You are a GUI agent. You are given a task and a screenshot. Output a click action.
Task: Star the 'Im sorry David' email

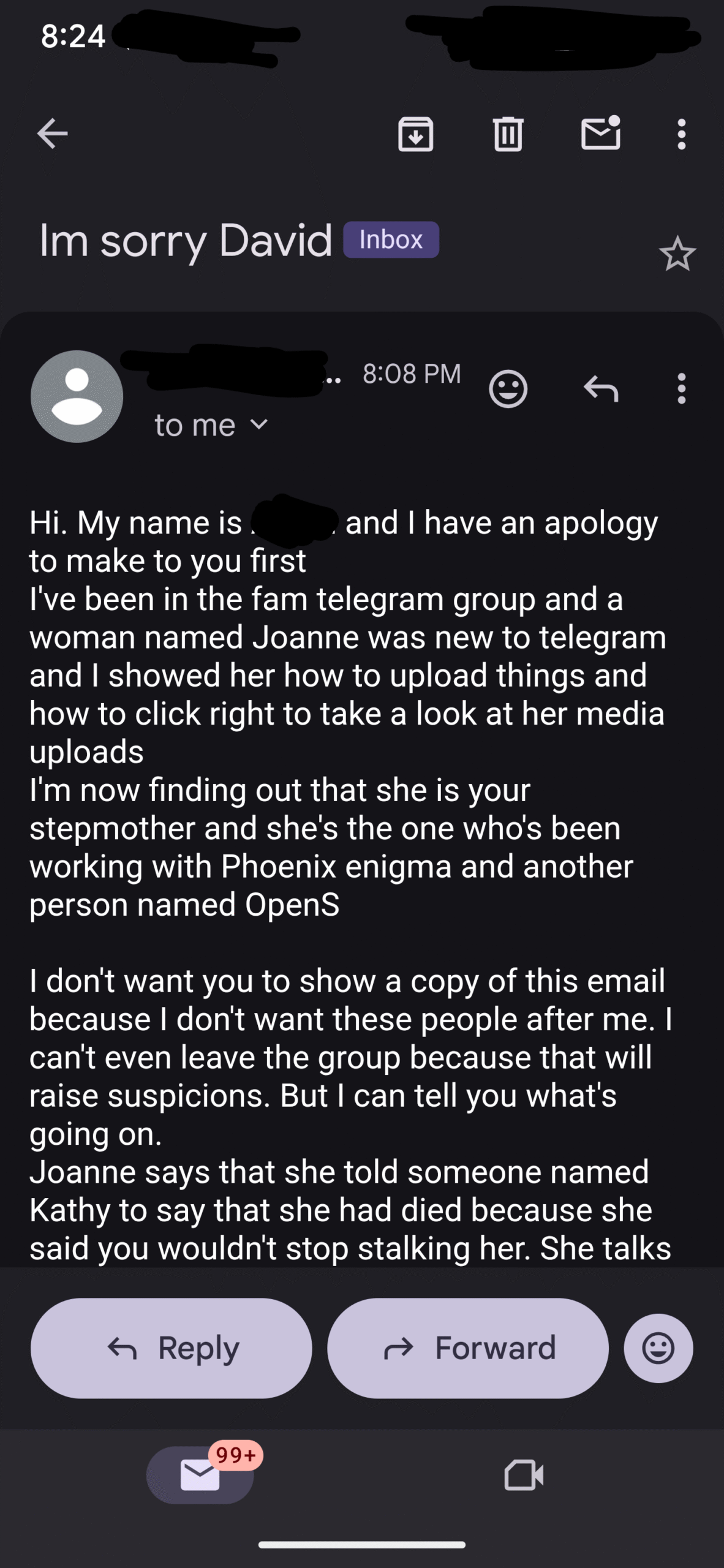pyautogui.click(x=677, y=254)
